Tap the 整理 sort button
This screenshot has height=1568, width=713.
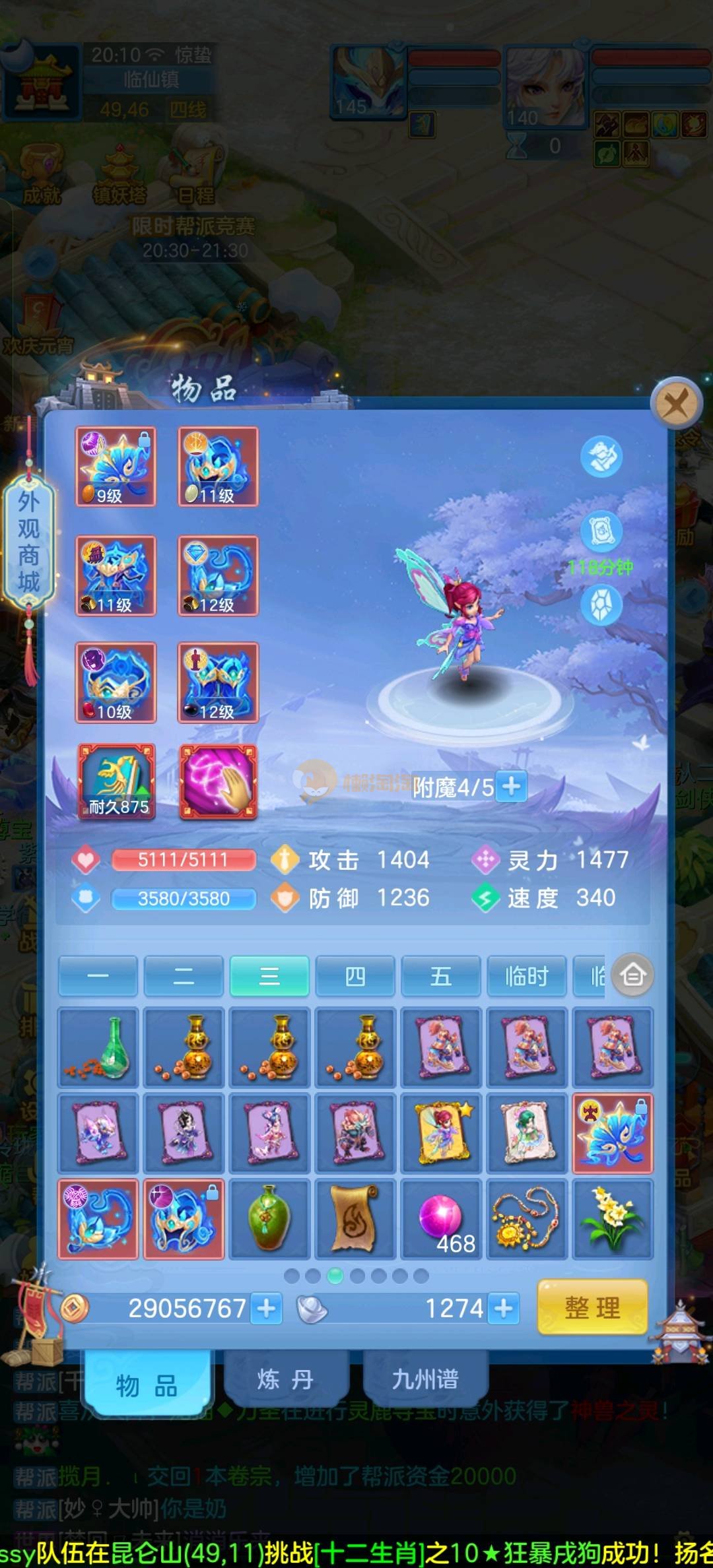tap(592, 1307)
